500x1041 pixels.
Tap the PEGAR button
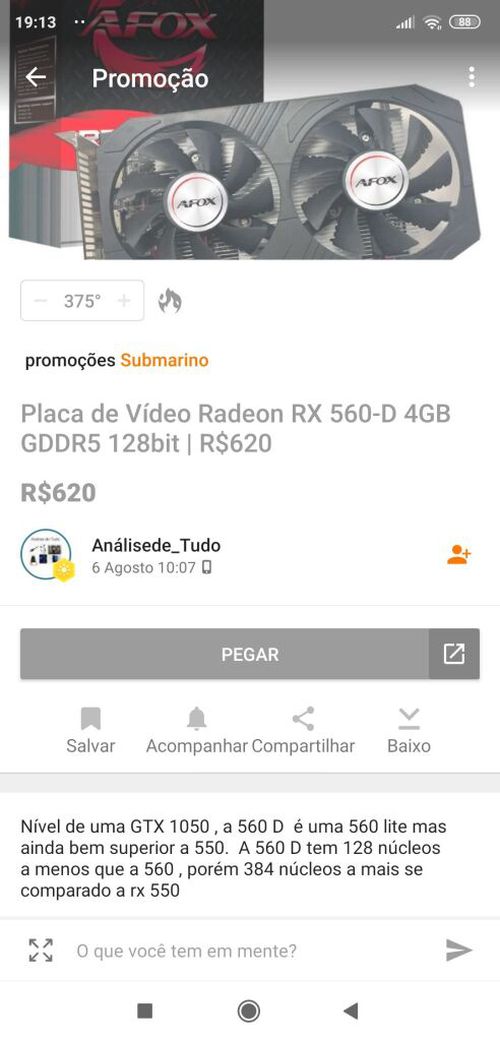(224, 654)
